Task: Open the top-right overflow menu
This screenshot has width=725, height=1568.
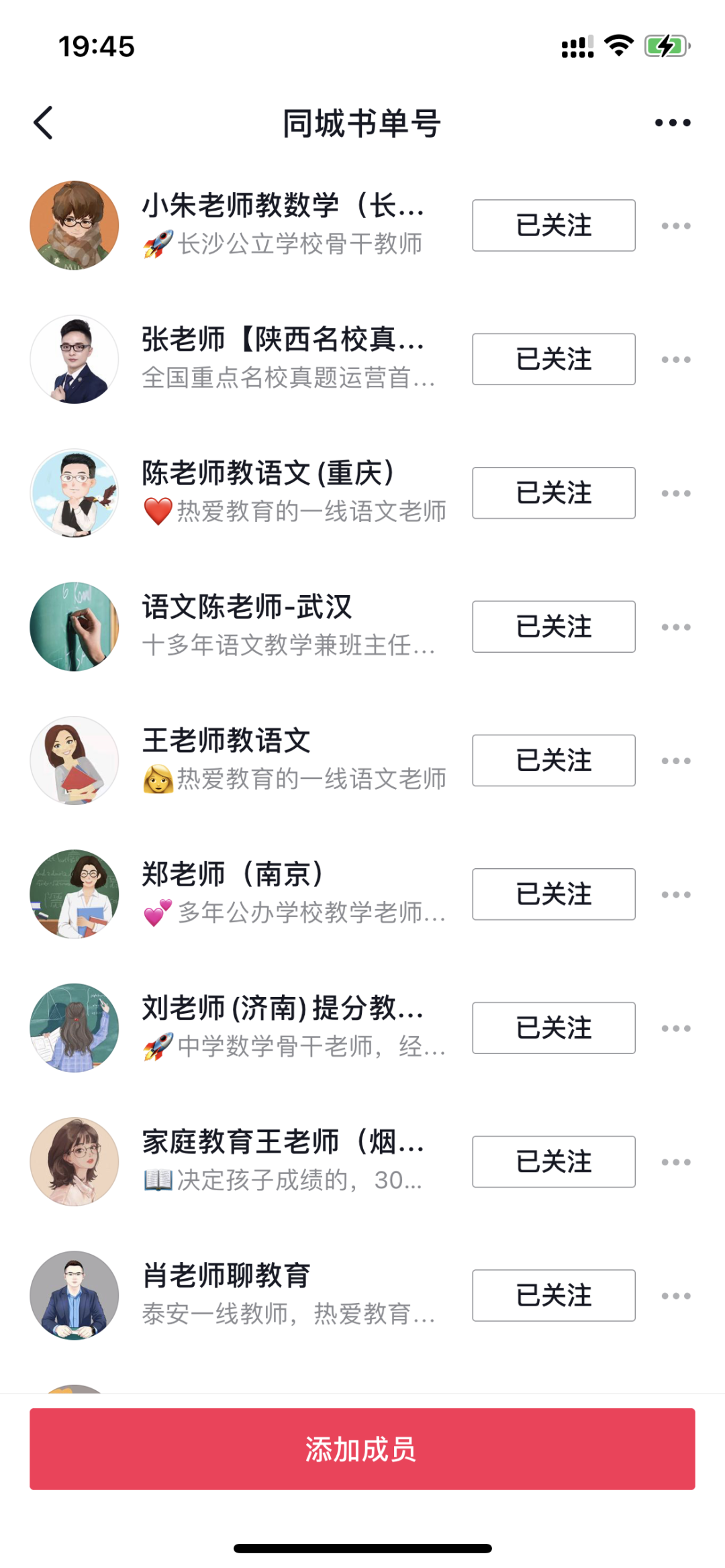Action: [x=673, y=123]
